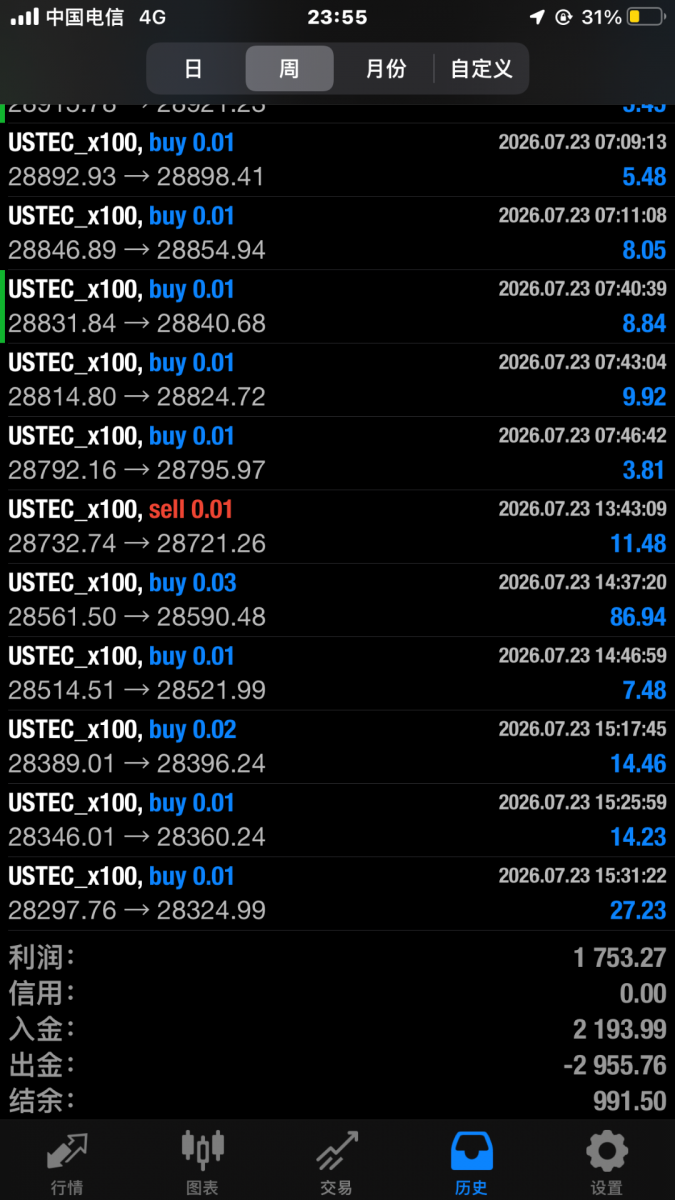Viewport: 675px width, 1200px height.
Task: Expand the trade closed at 14:46:59
Action: [x=337, y=674]
